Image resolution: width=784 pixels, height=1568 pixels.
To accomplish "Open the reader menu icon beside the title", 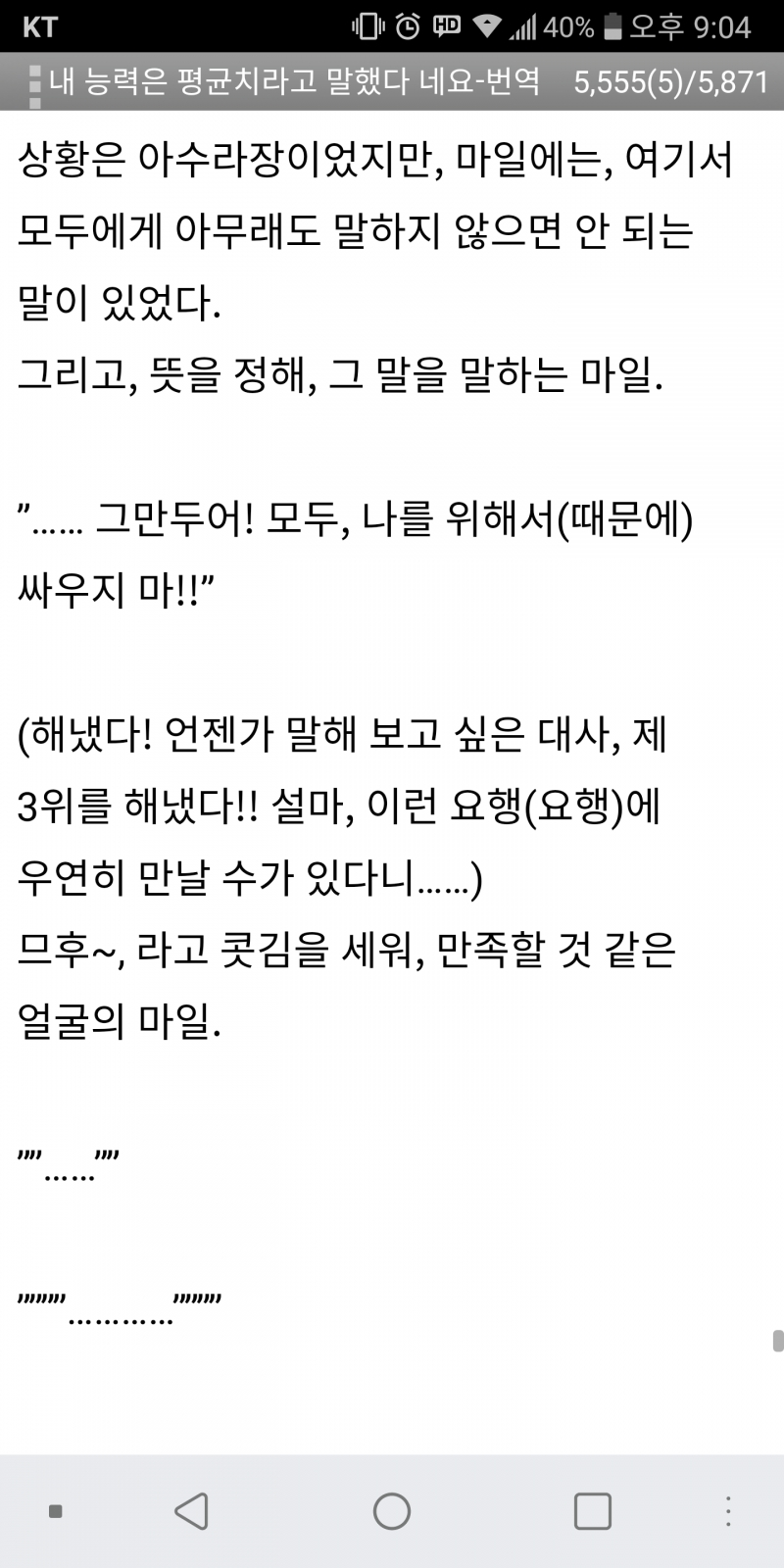I will click(34, 82).
